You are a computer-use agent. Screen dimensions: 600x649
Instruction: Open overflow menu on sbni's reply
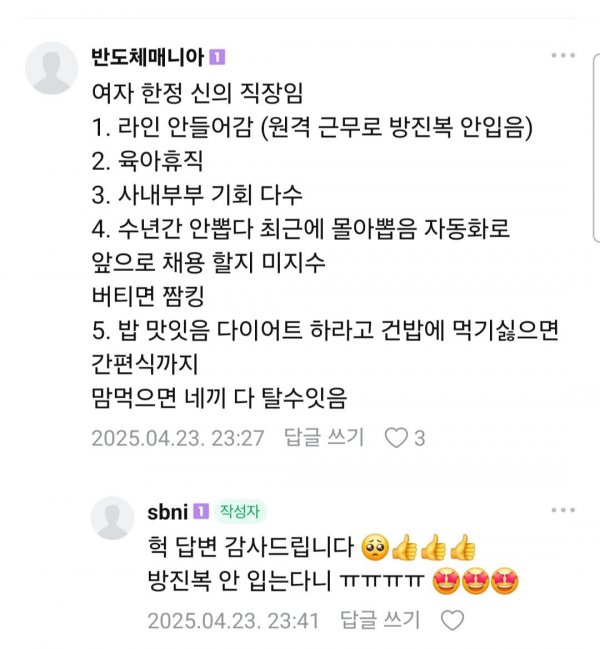point(562,511)
